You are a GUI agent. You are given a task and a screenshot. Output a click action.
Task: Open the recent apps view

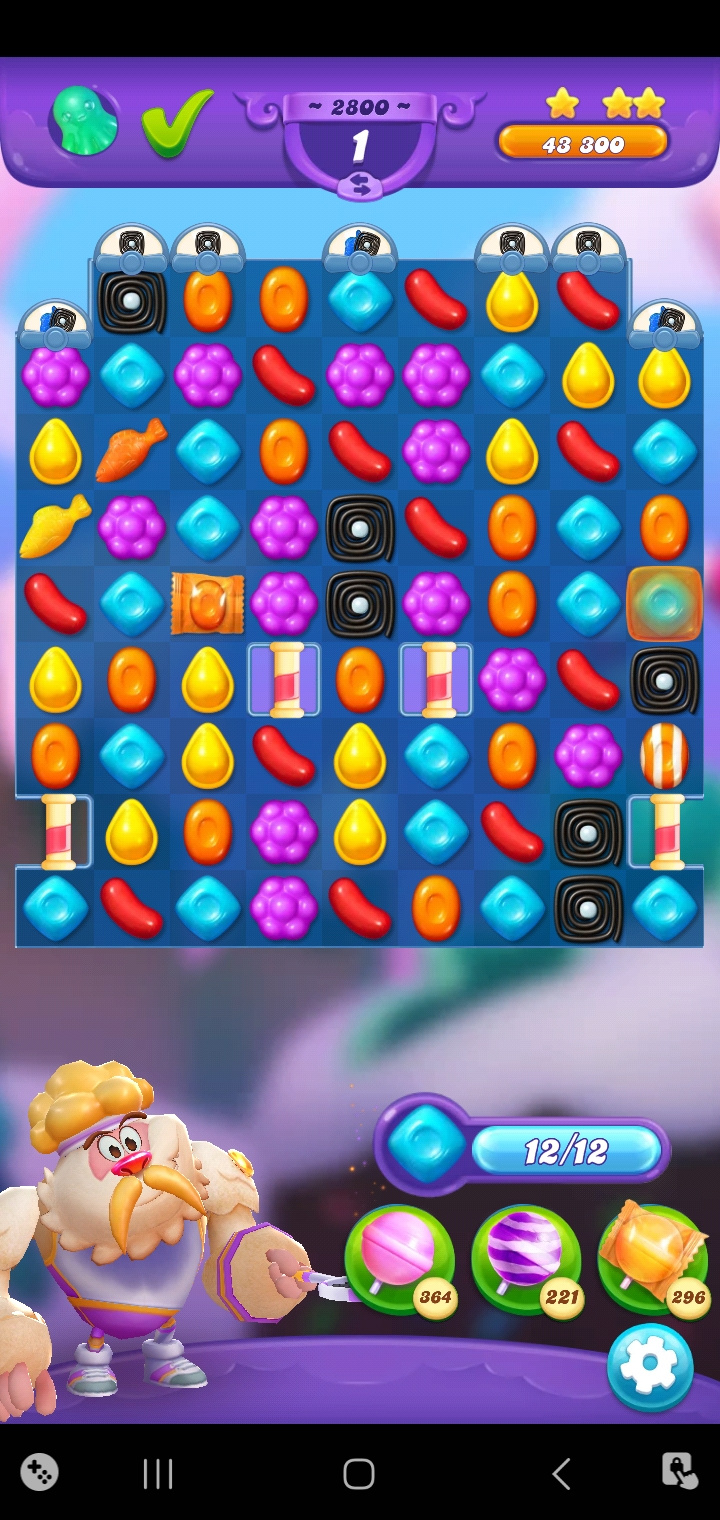[x=158, y=1473]
